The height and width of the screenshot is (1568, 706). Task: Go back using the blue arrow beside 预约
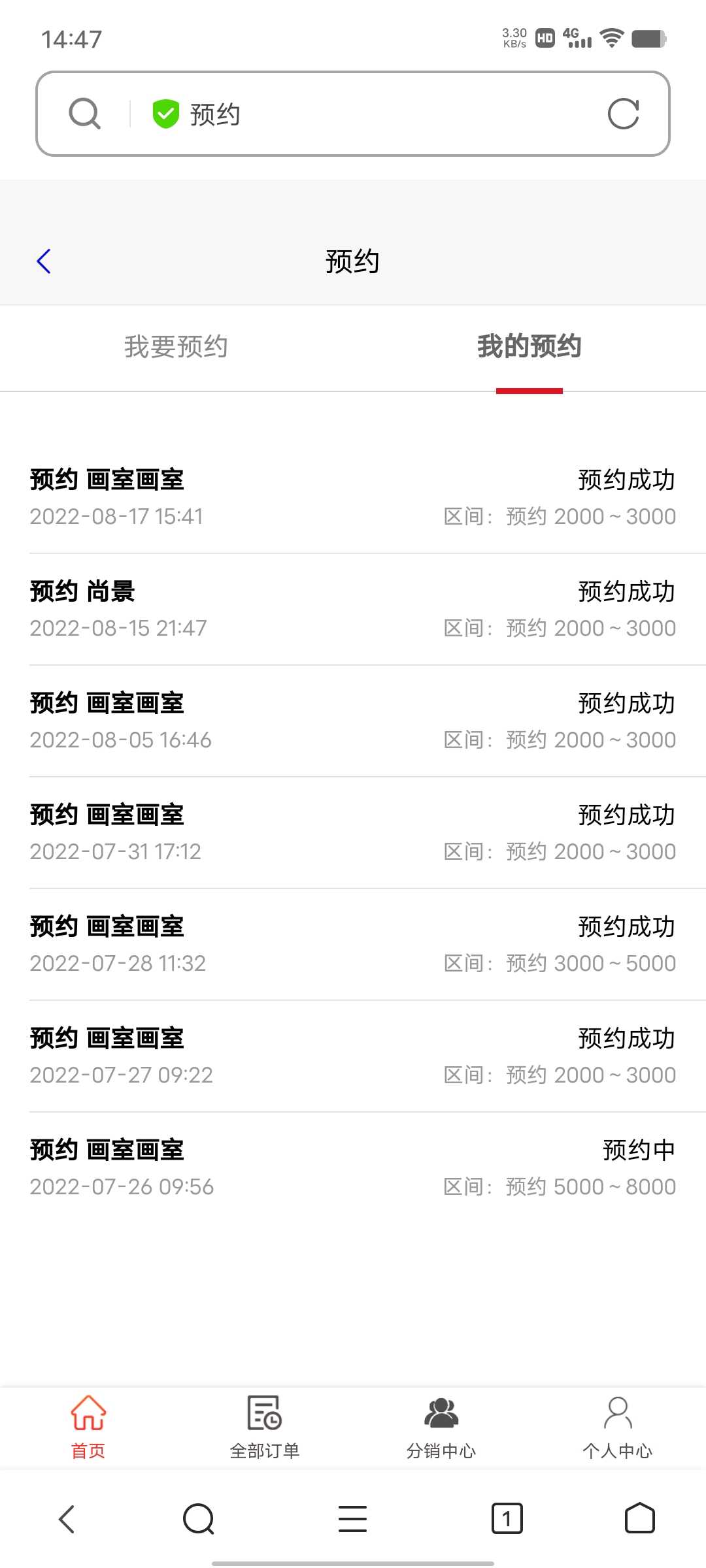click(44, 261)
